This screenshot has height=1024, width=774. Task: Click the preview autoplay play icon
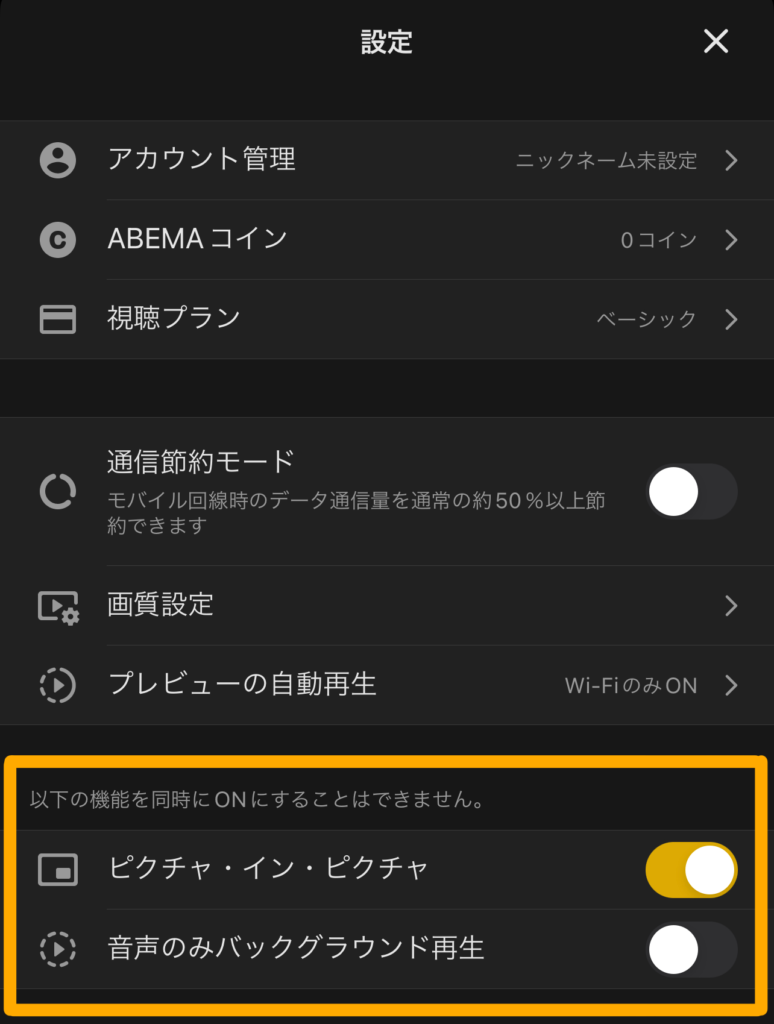[x=58, y=686]
